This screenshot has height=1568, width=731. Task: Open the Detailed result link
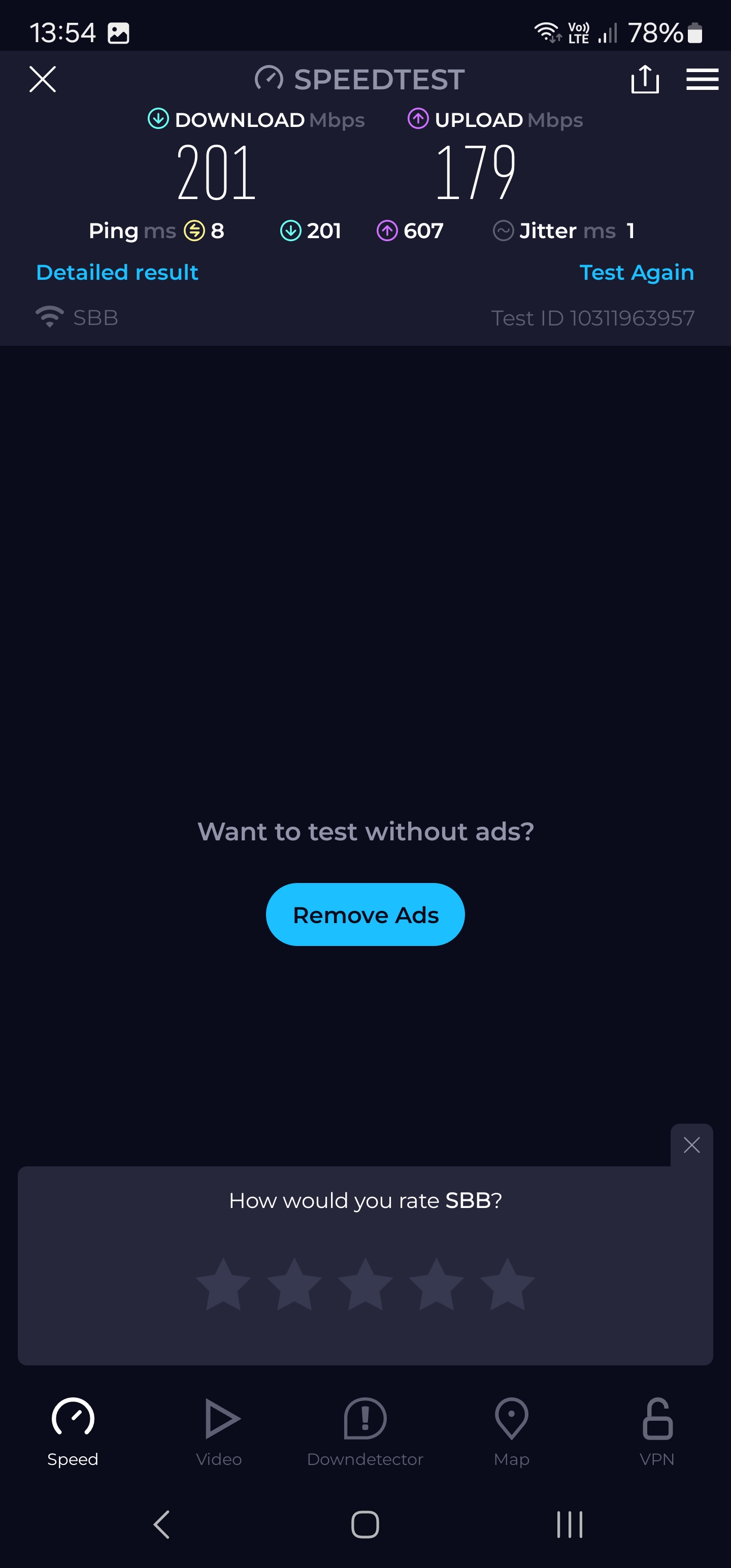[x=117, y=272]
